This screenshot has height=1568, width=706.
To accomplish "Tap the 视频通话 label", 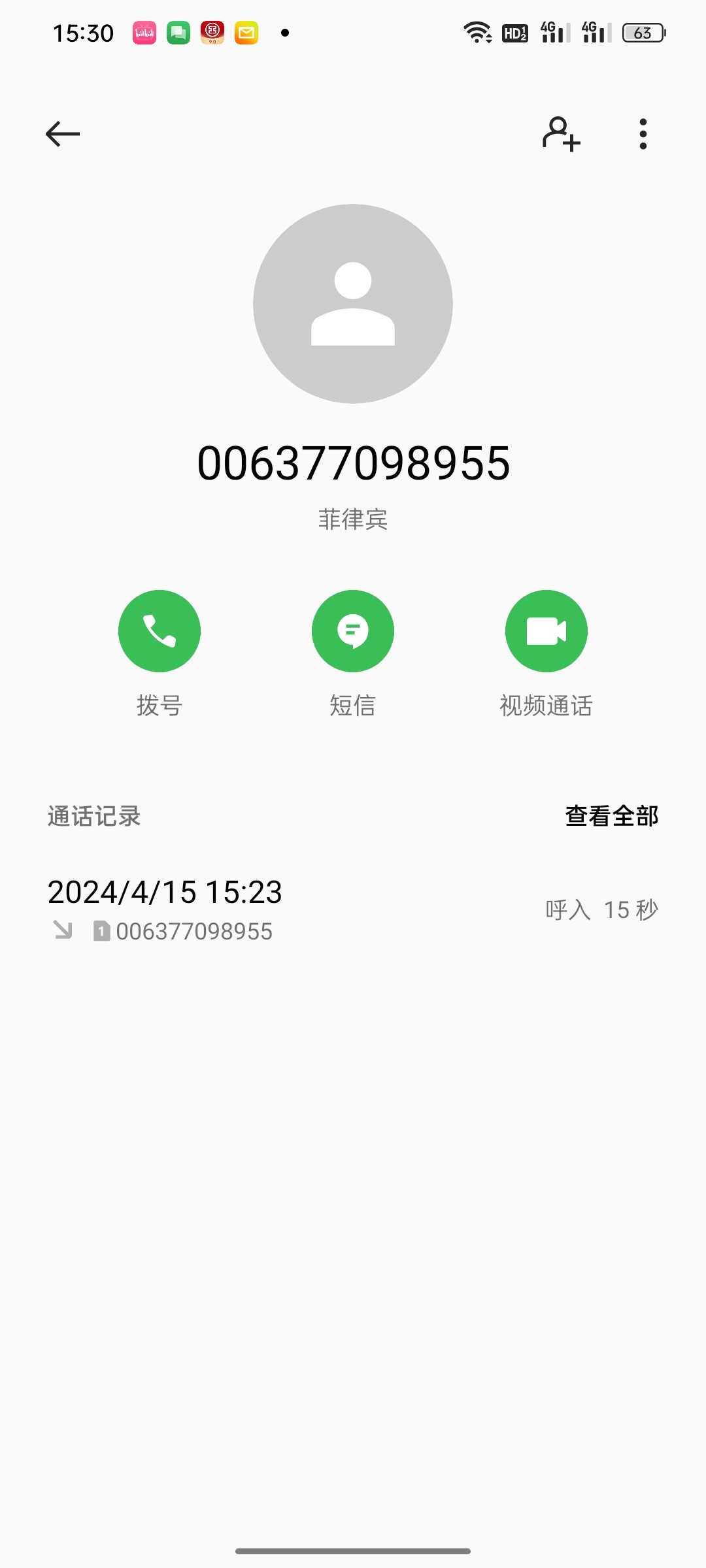I will (546, 705).
